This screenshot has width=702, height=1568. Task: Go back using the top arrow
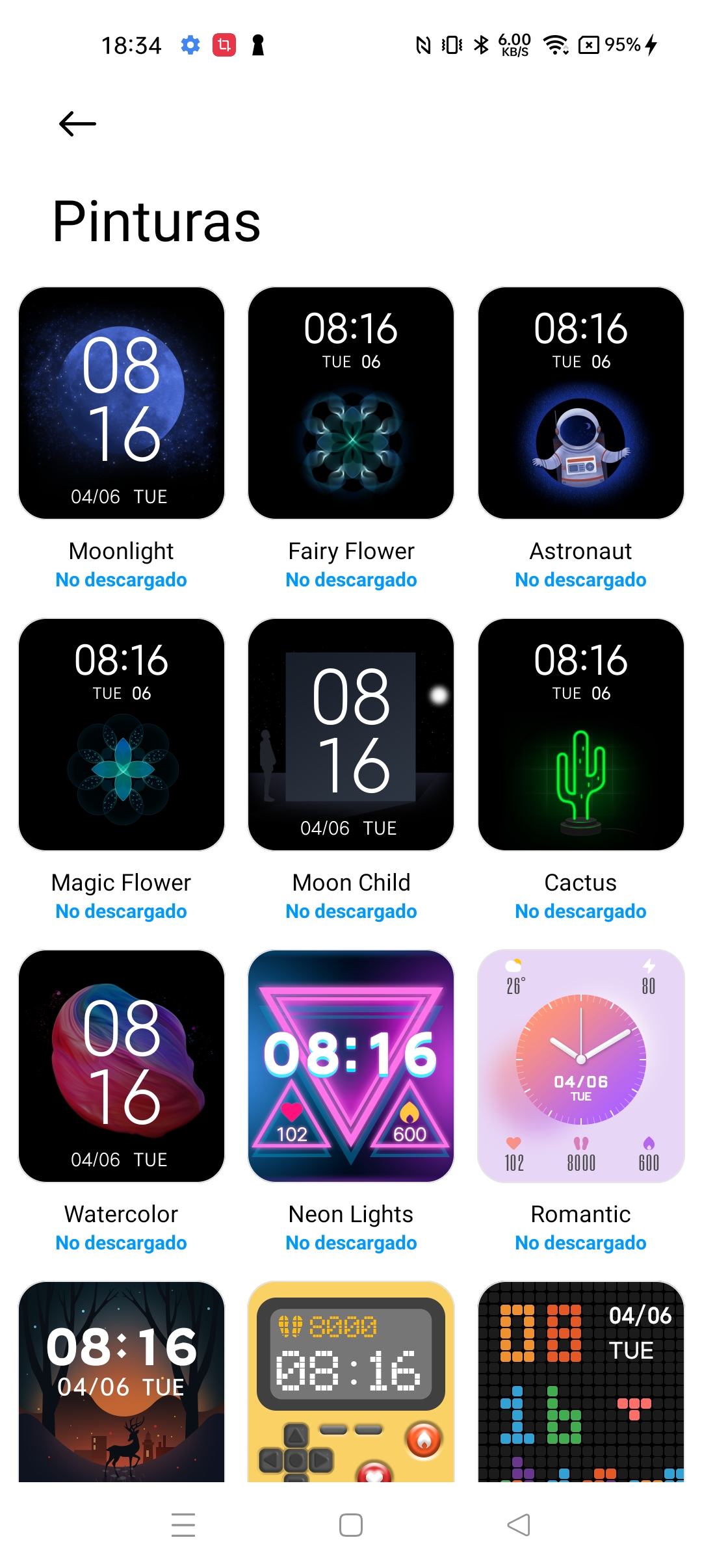coord(77,124)
